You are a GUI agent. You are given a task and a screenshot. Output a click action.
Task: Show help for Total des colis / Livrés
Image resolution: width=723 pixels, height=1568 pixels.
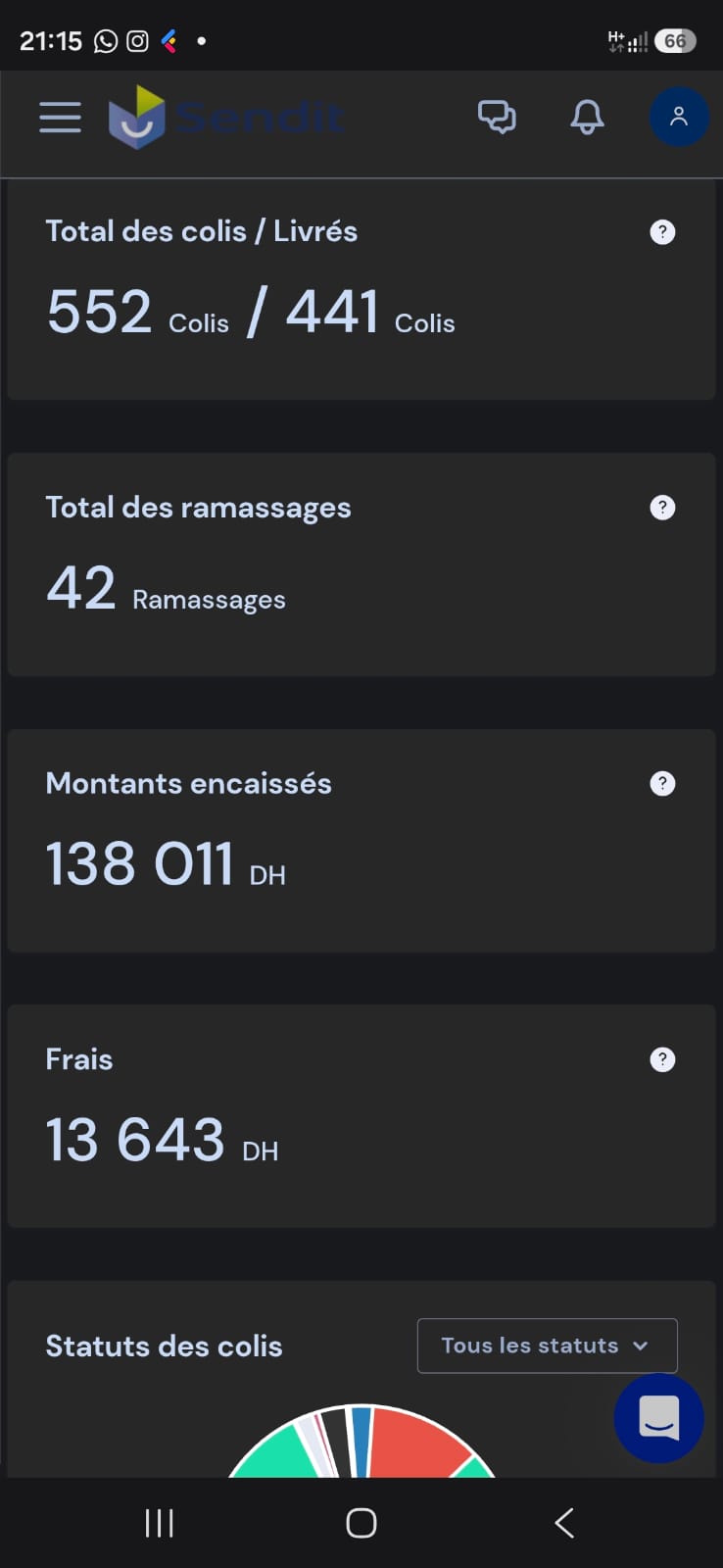tap(662, 232)
